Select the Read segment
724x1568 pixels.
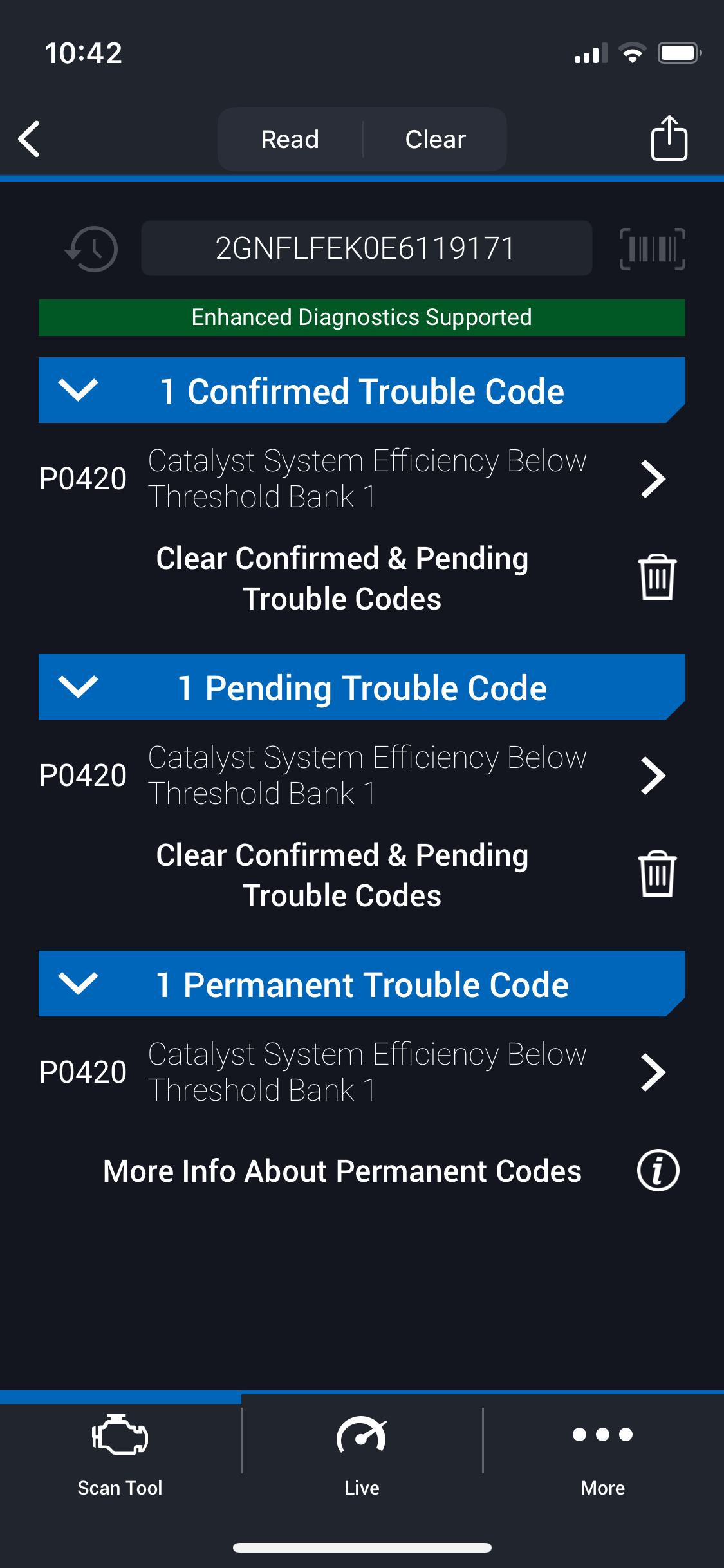tap(290, 140)
